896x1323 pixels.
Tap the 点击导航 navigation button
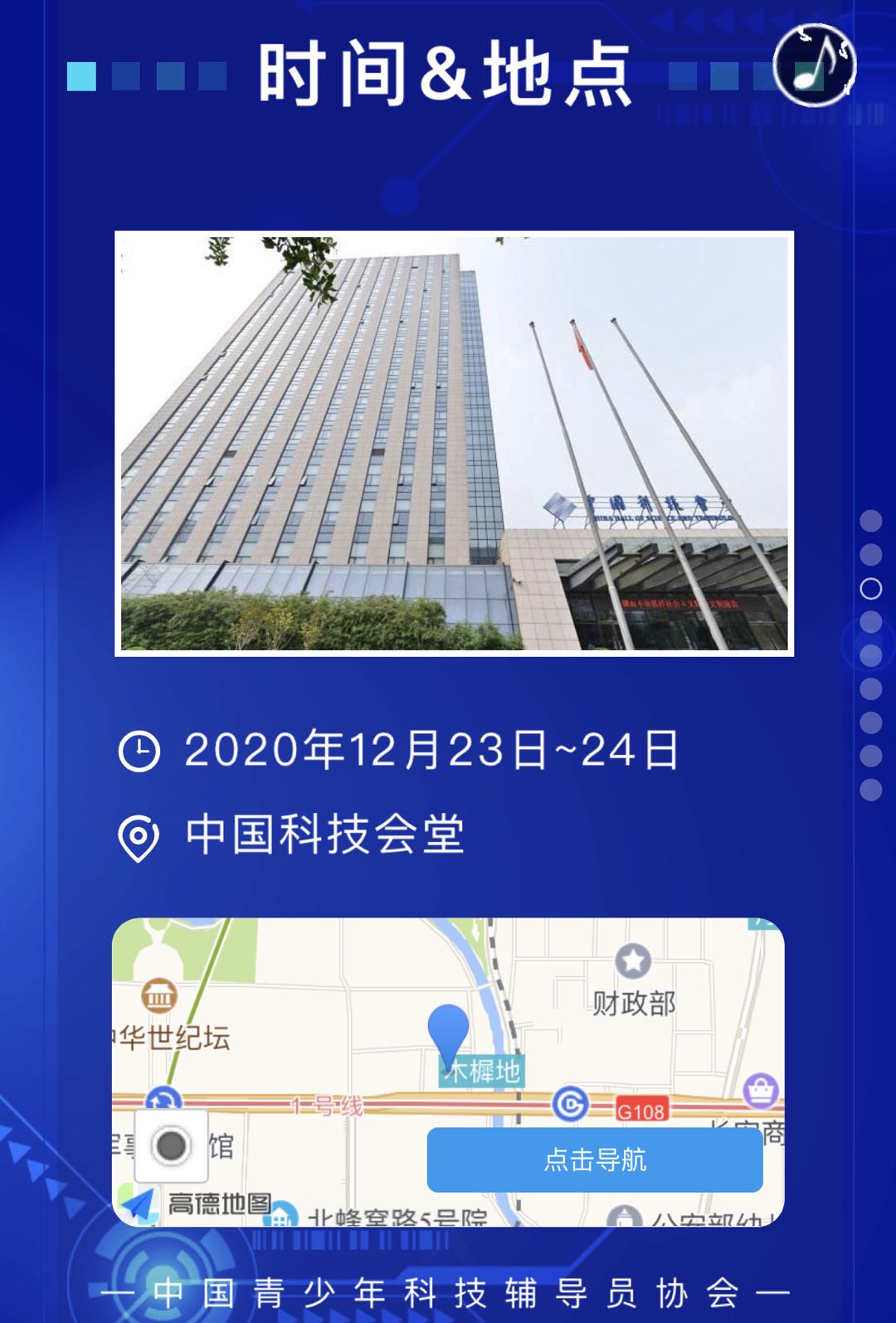[594, 1159]
